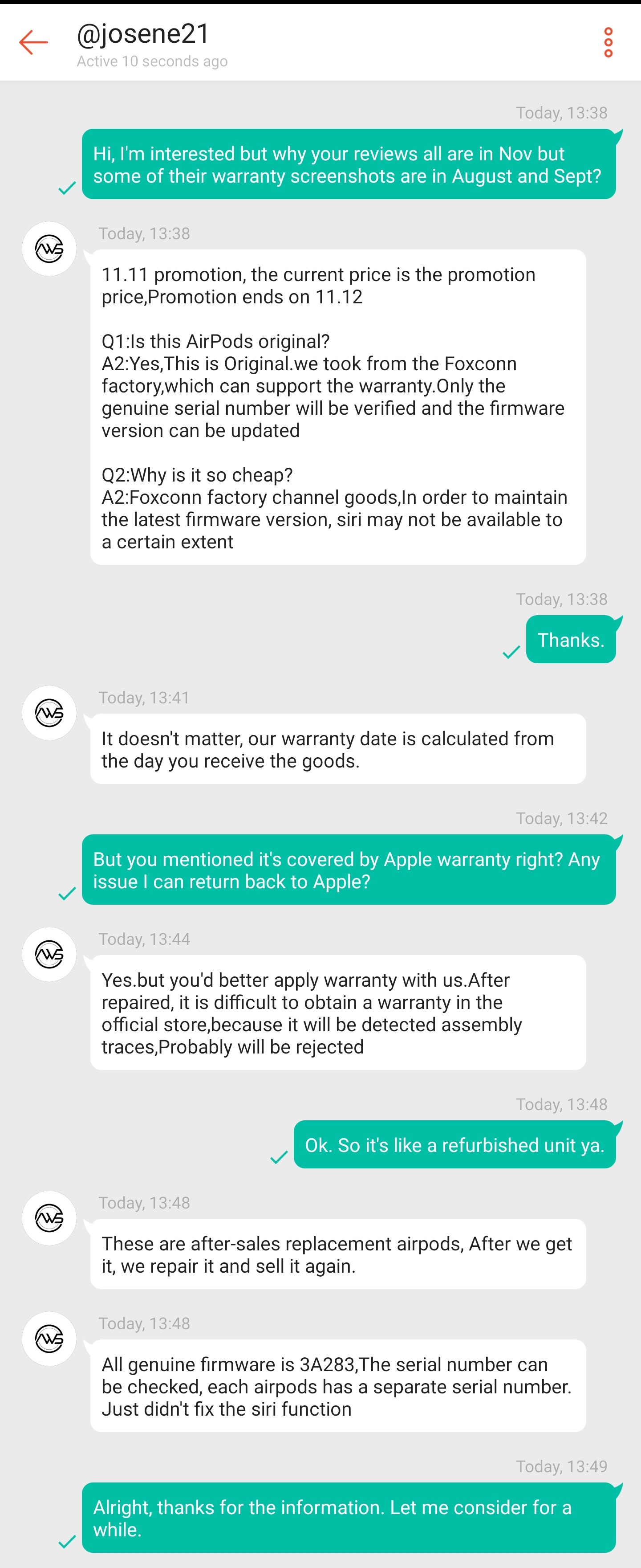Open the @josene21 profile from the header
641x1568 pixels.
[143, 34]
